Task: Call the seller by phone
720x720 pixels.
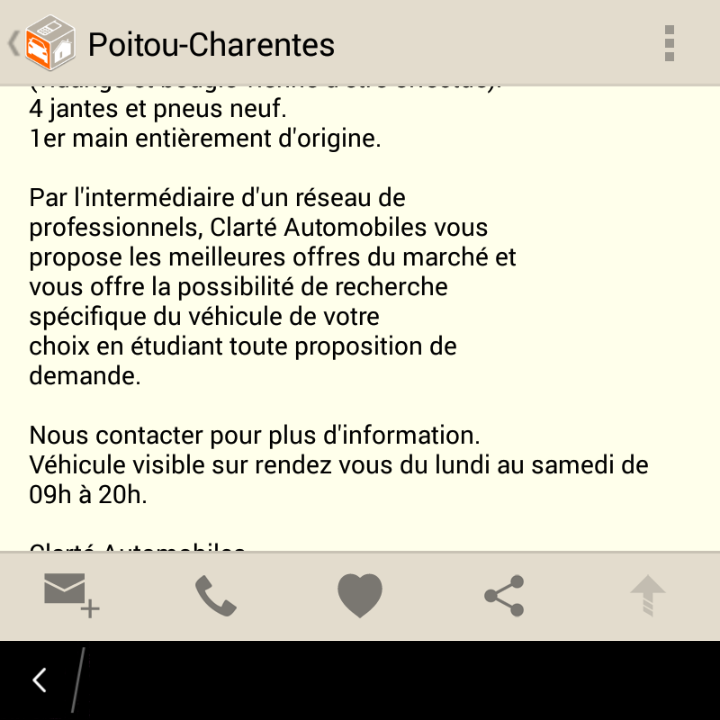Action: [215, 596]
